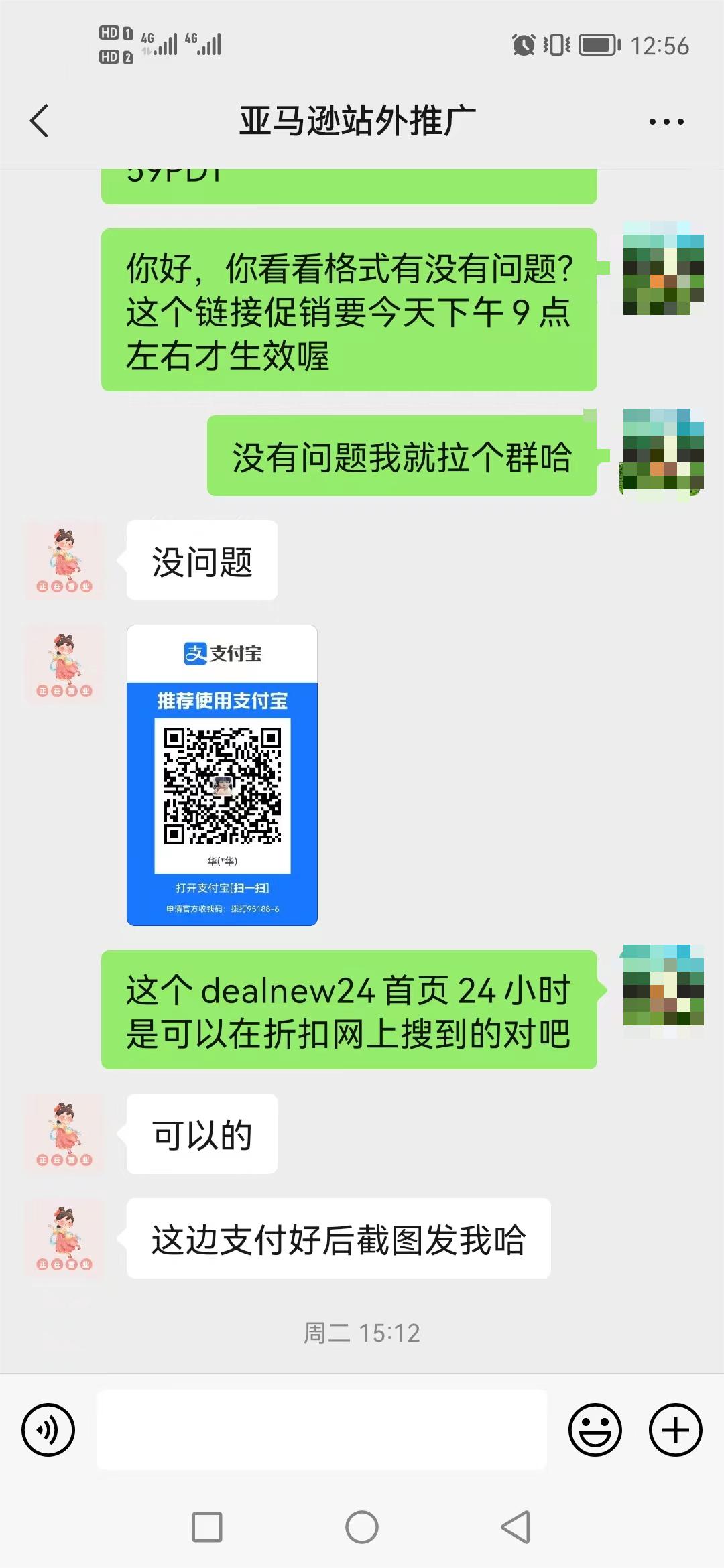Viewport: 724px width, 1568px height.
Task: Switch to voice message input
Action: point(48,1430)
